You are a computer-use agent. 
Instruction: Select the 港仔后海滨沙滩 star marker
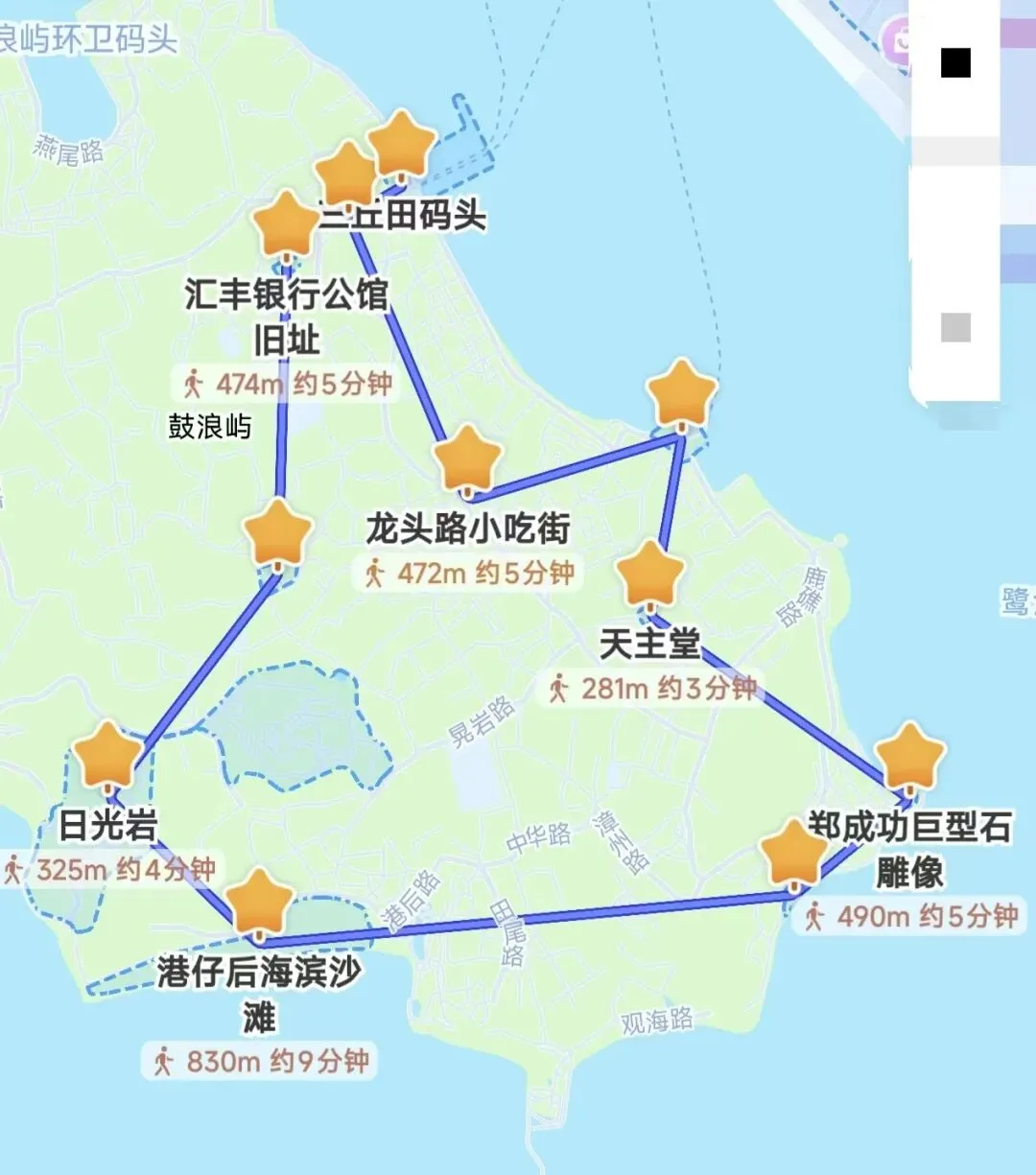(x=258, y=902)
